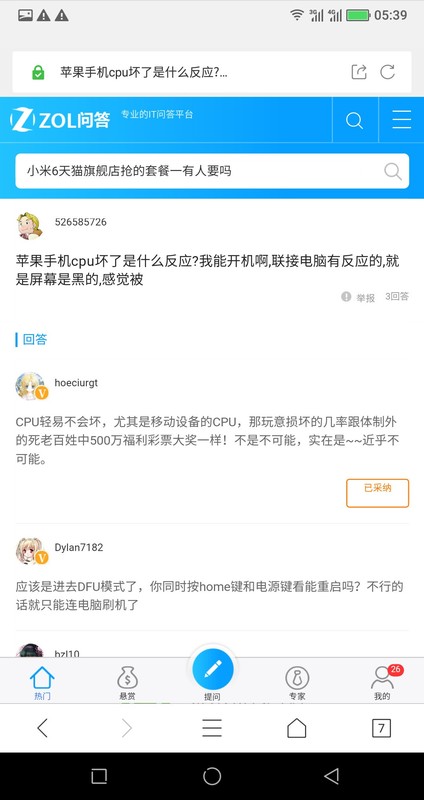The width and height of the screenshot is (424, 800).
Task: Tap the ZOL问答 search box
Action: [x=212, y=171]
